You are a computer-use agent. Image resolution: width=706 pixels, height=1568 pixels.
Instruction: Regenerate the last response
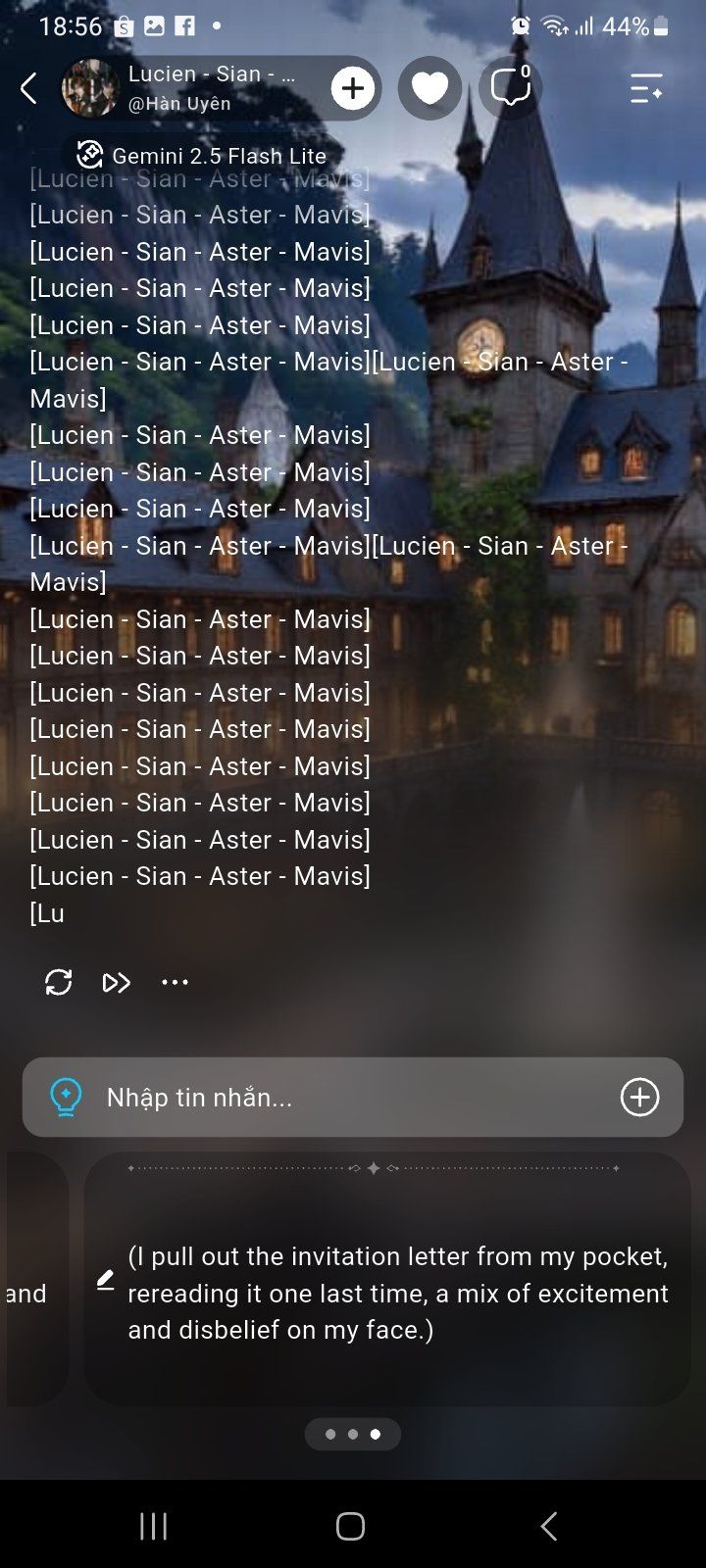59,982
